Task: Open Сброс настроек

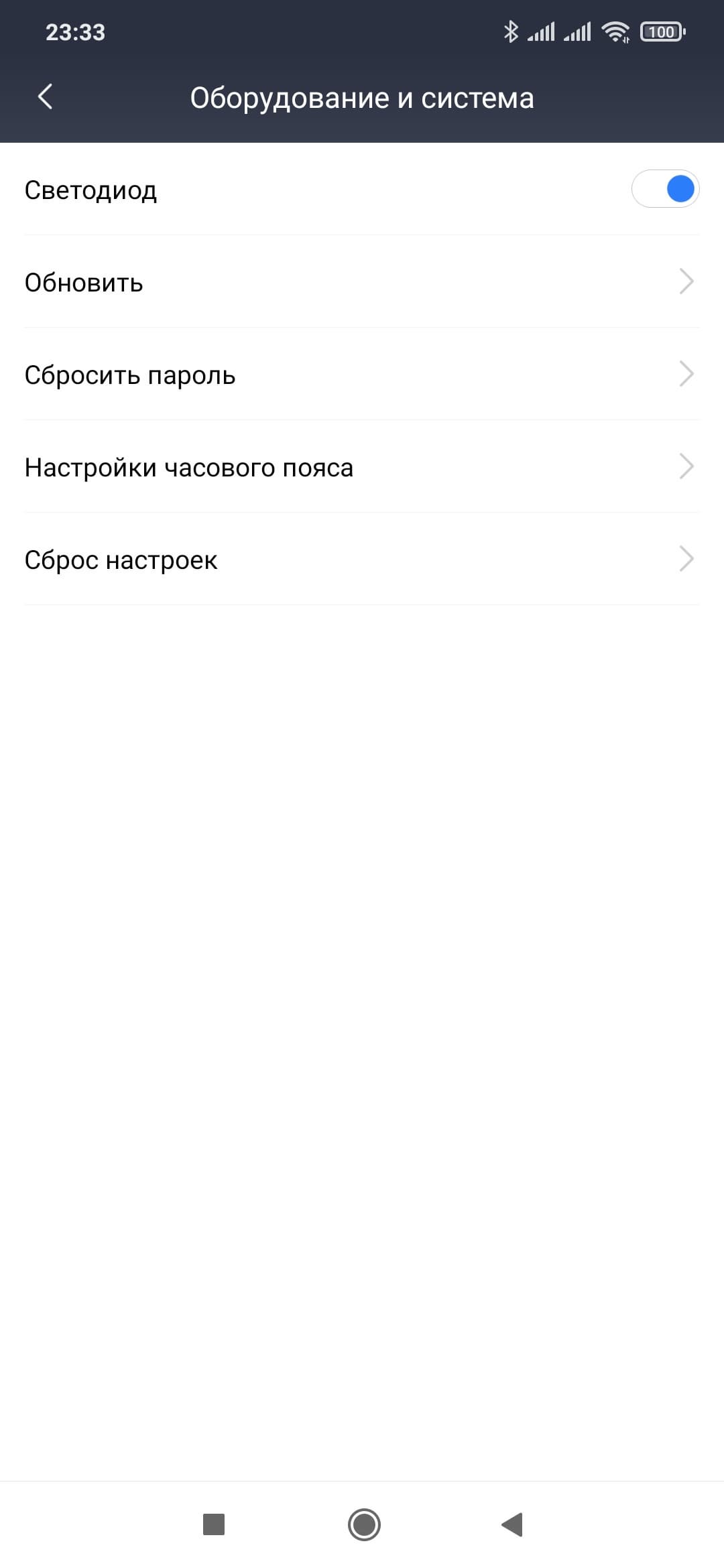Action: coord(362,560)
